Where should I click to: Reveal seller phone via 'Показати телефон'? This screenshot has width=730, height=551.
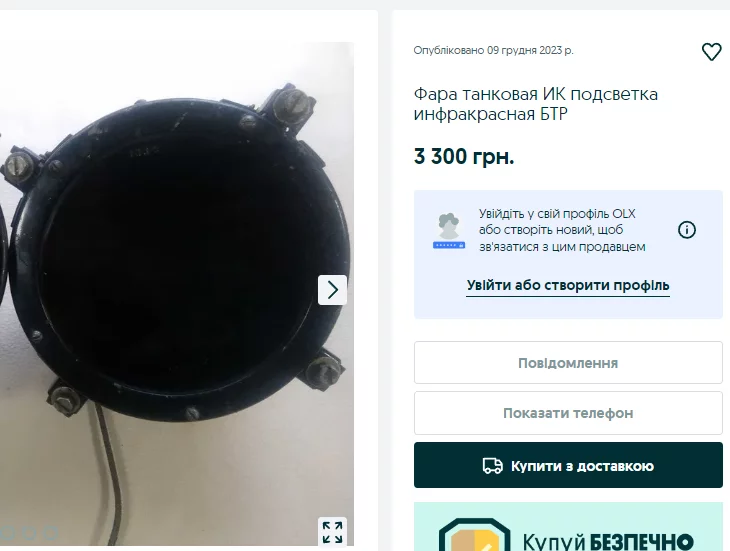coord(568,413)
